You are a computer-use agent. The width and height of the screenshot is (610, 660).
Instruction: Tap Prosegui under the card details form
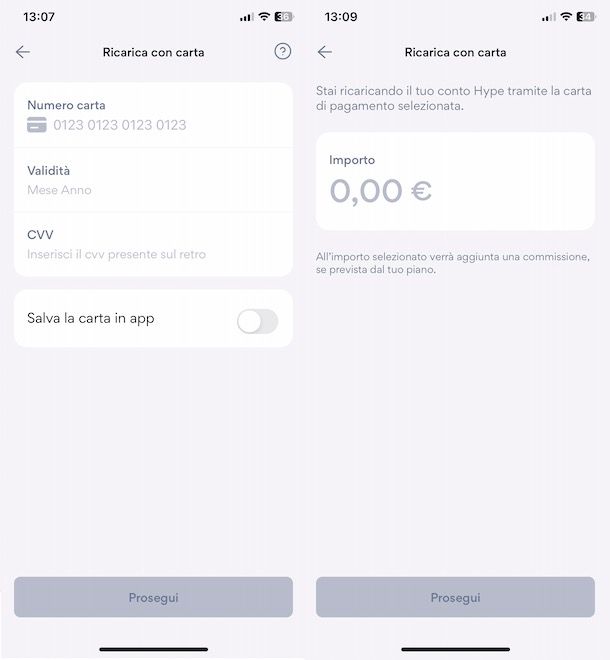click(153, 597)
